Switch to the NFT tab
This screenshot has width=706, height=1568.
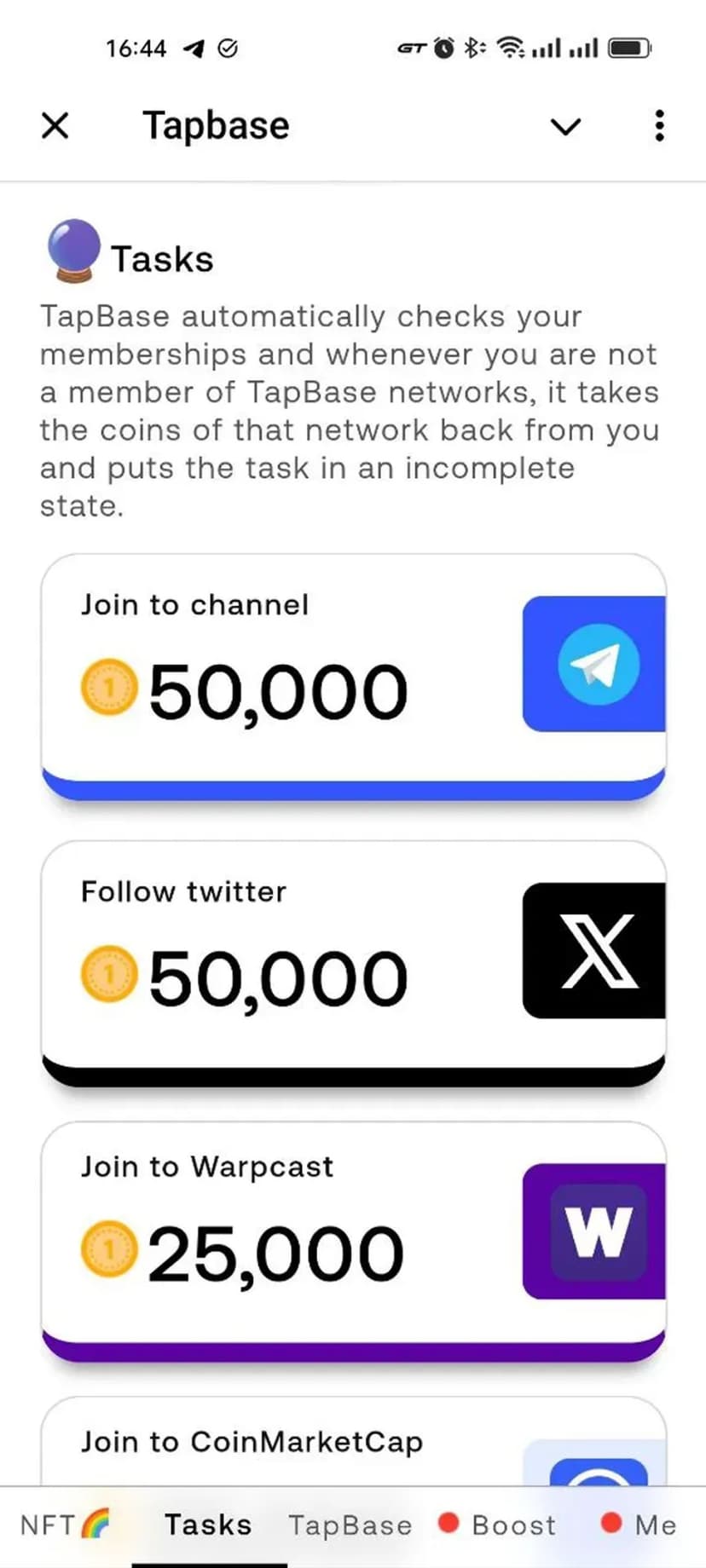coord(65,1525)
